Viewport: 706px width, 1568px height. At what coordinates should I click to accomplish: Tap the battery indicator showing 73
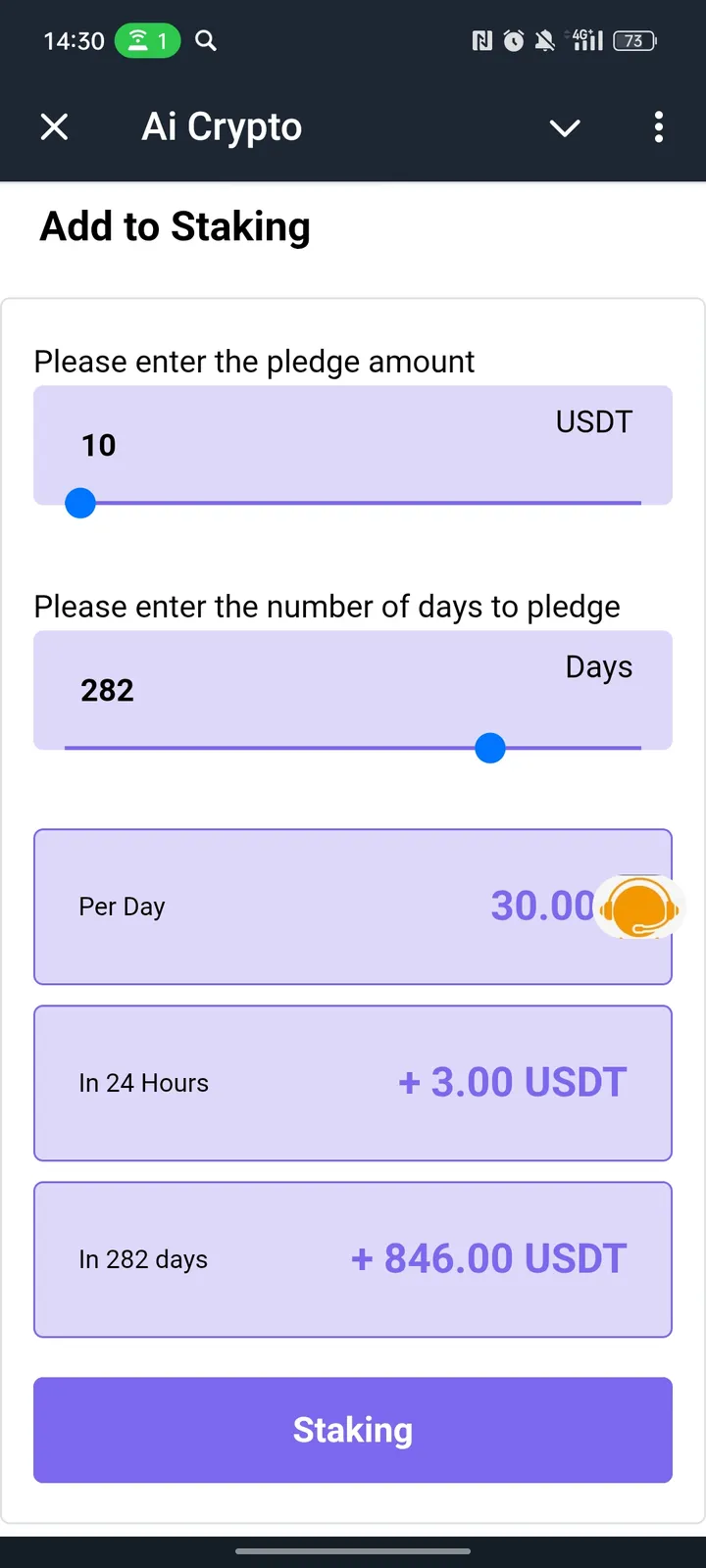click(x=633, y=40)
